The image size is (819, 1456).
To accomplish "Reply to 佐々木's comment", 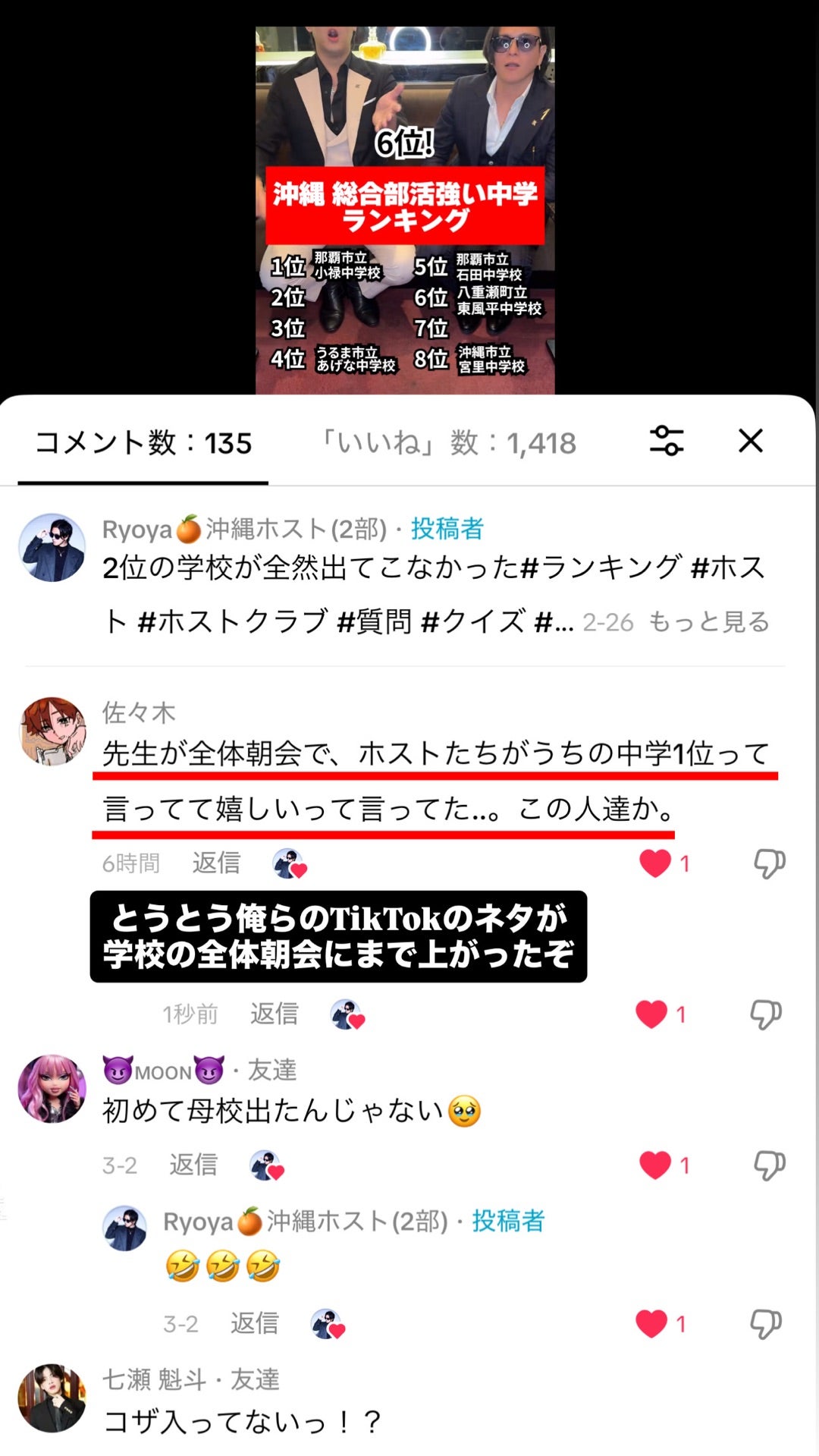I will point(216,863).
